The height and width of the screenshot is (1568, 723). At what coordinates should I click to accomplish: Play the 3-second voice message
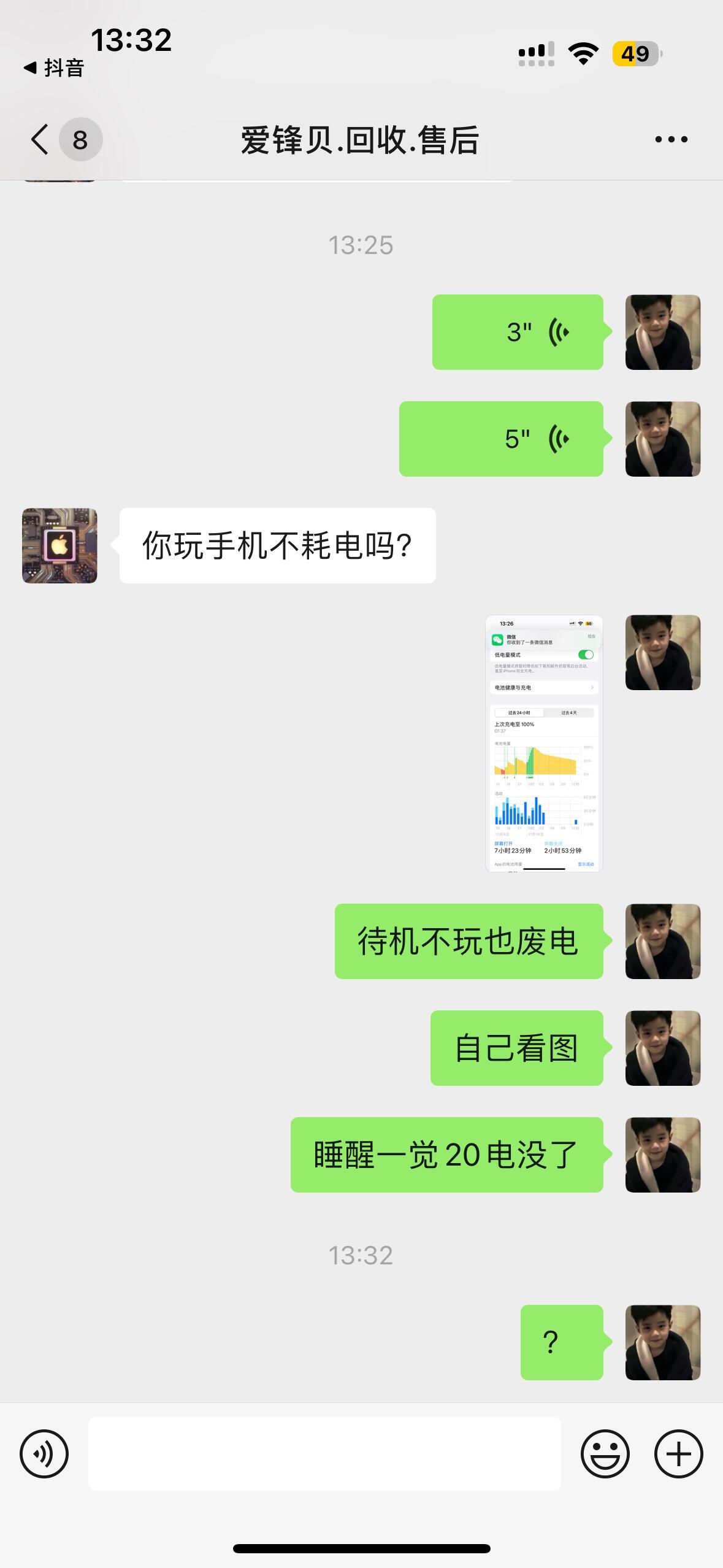518,332
